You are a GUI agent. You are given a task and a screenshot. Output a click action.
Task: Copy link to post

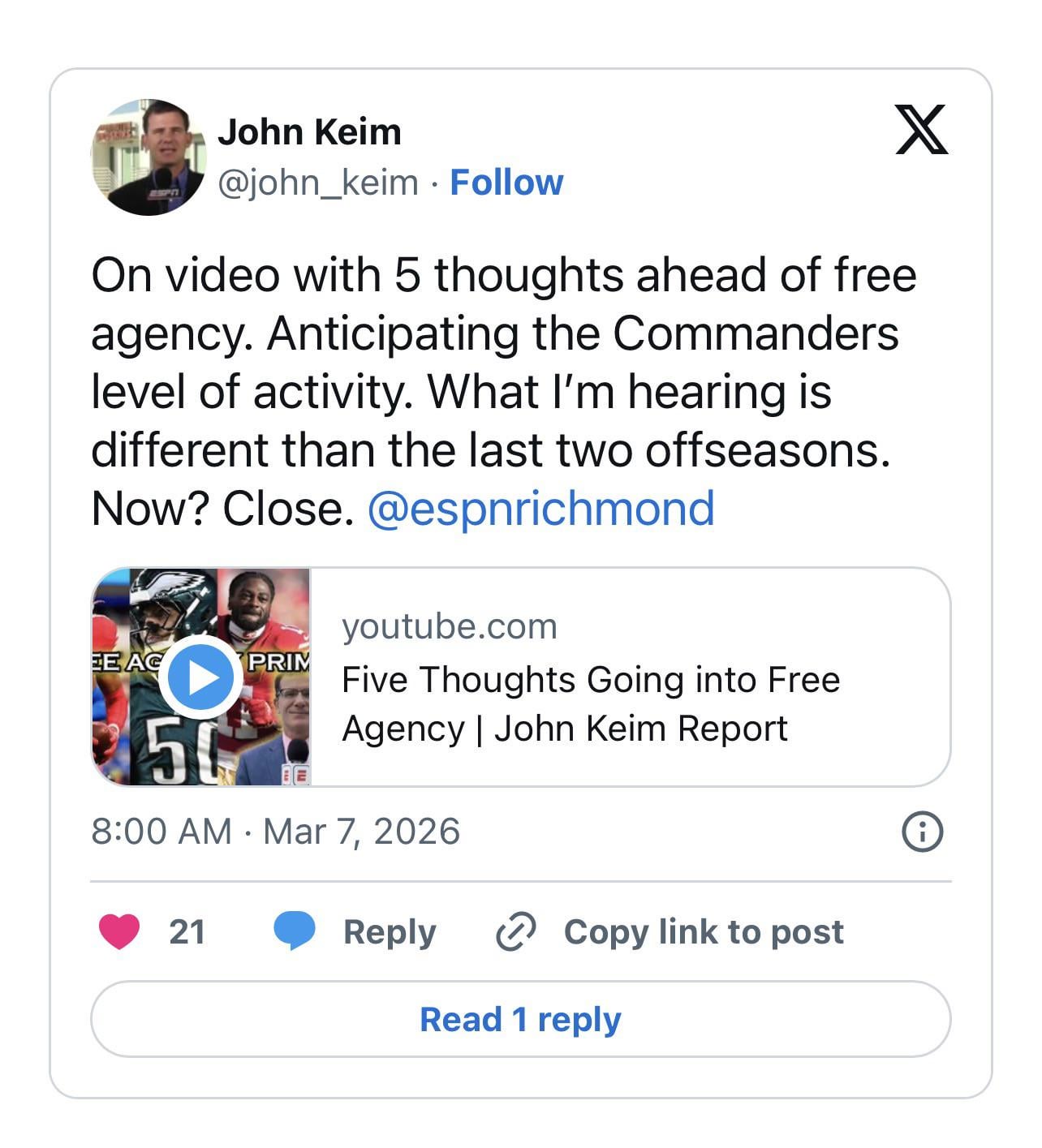670,931
